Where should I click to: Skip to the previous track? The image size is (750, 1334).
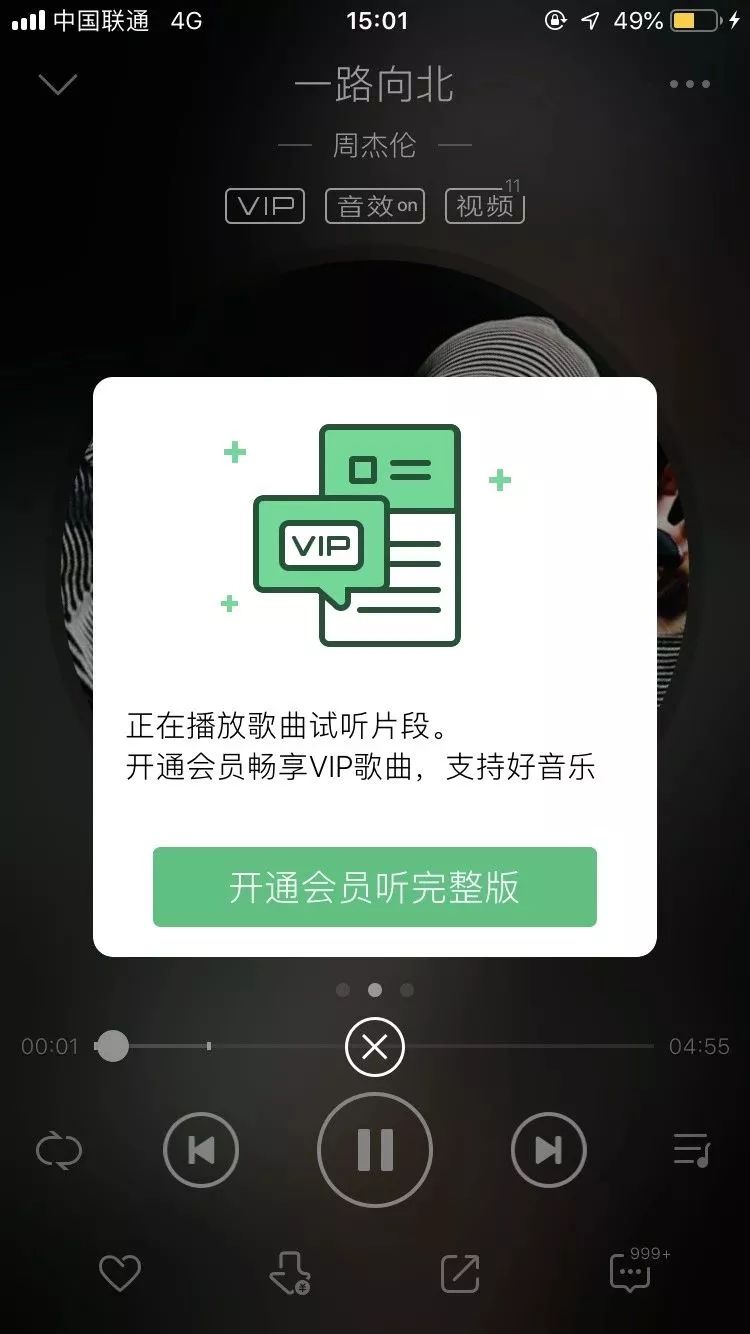(201, 1151)
